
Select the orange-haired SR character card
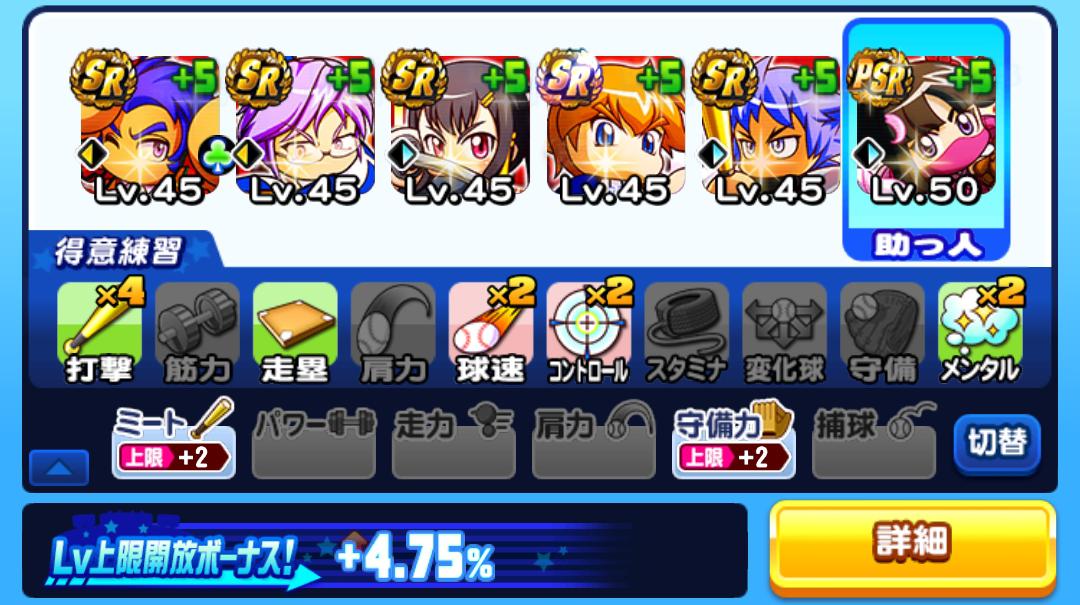click(x=614, y=130)
